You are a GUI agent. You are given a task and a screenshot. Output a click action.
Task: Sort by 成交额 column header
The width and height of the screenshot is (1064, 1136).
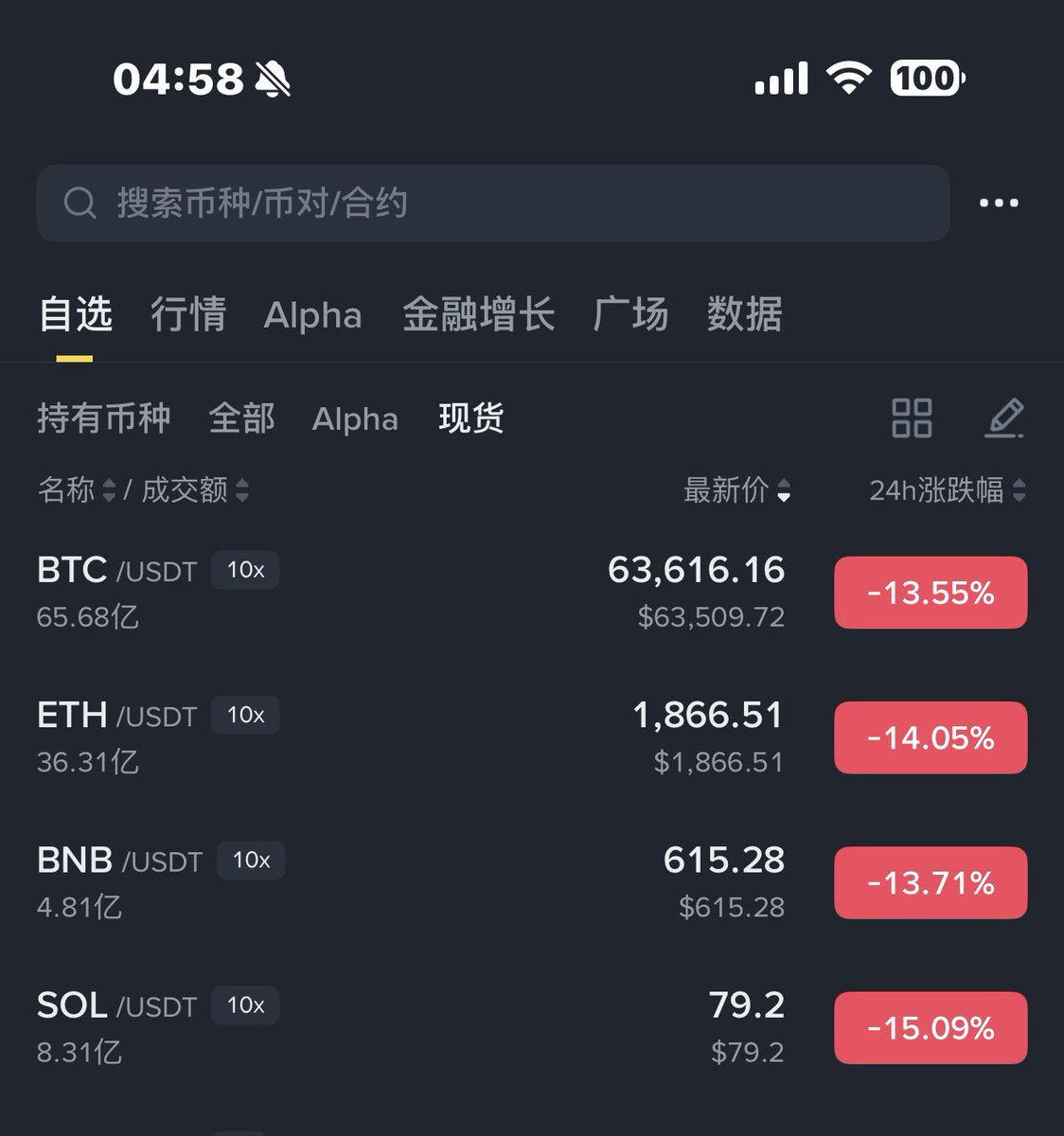194,489
